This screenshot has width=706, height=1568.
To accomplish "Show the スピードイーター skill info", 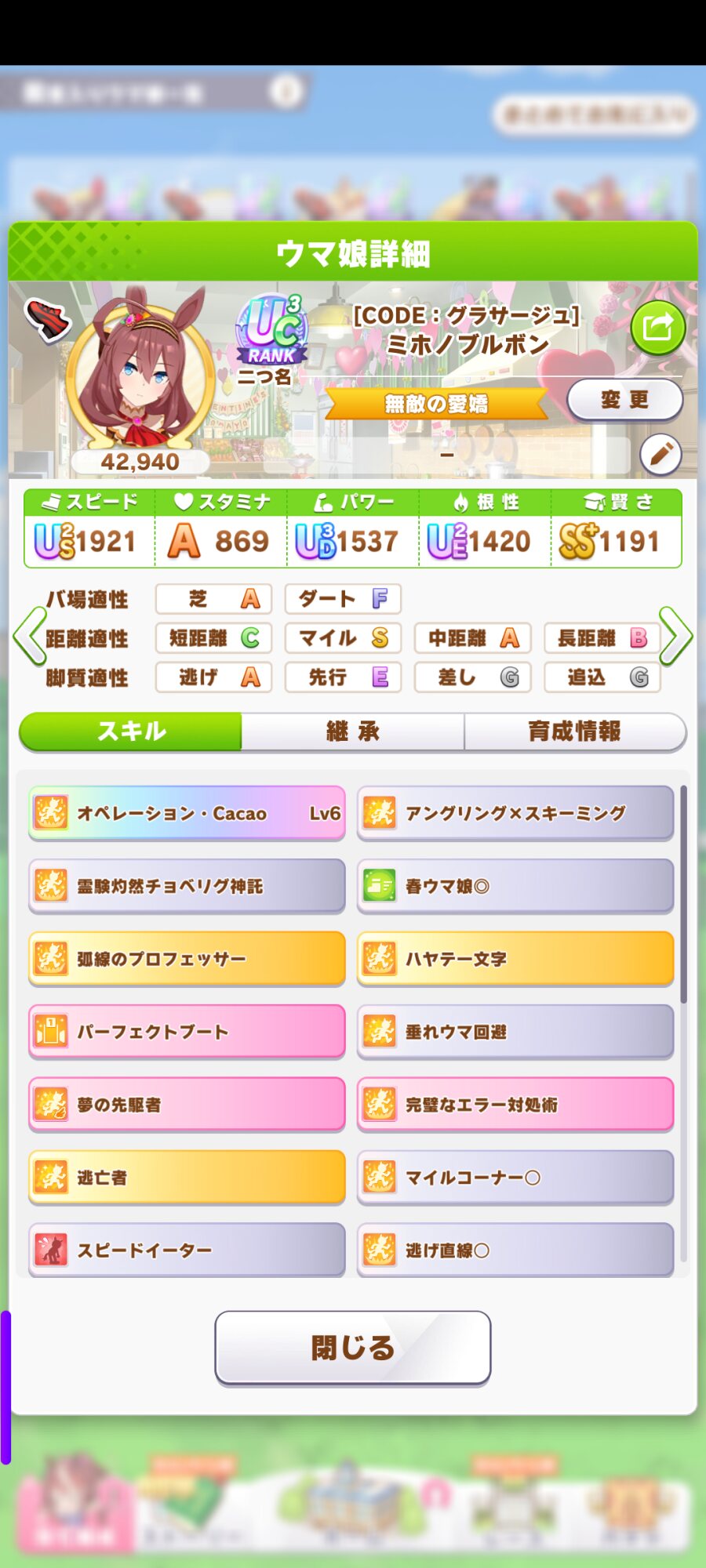I will point(187,1250).
